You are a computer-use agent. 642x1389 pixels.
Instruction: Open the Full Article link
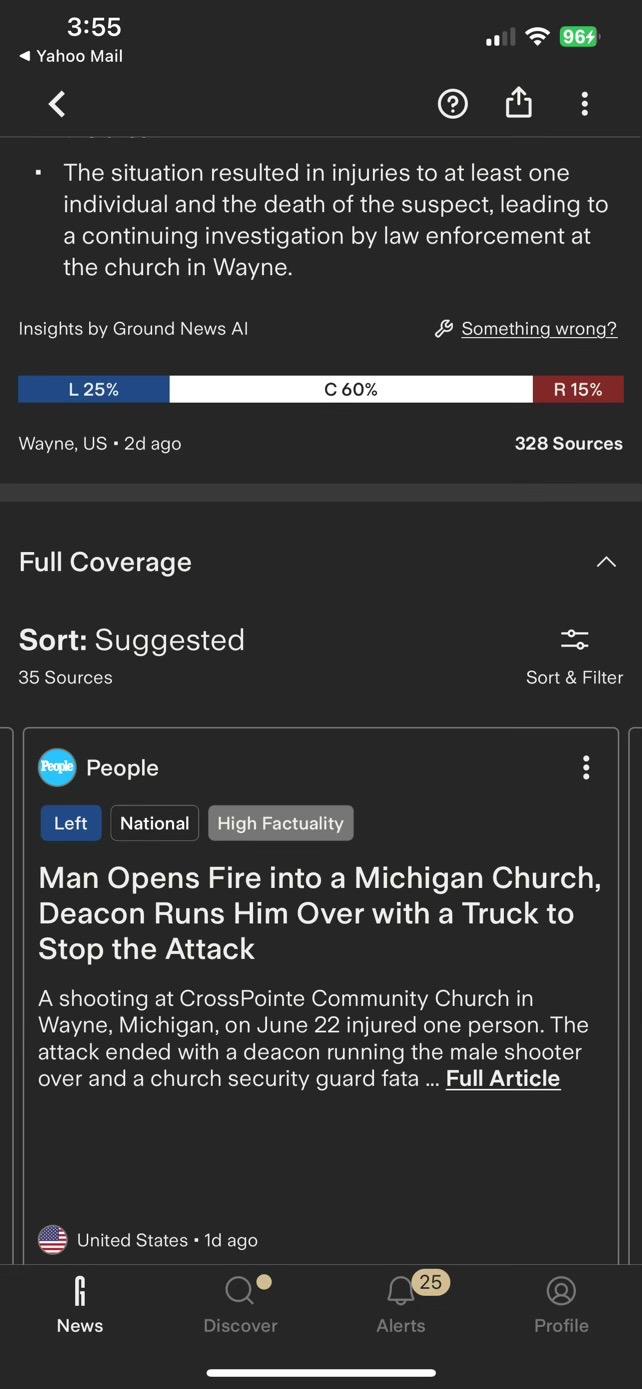click(x=503, y=1078)
